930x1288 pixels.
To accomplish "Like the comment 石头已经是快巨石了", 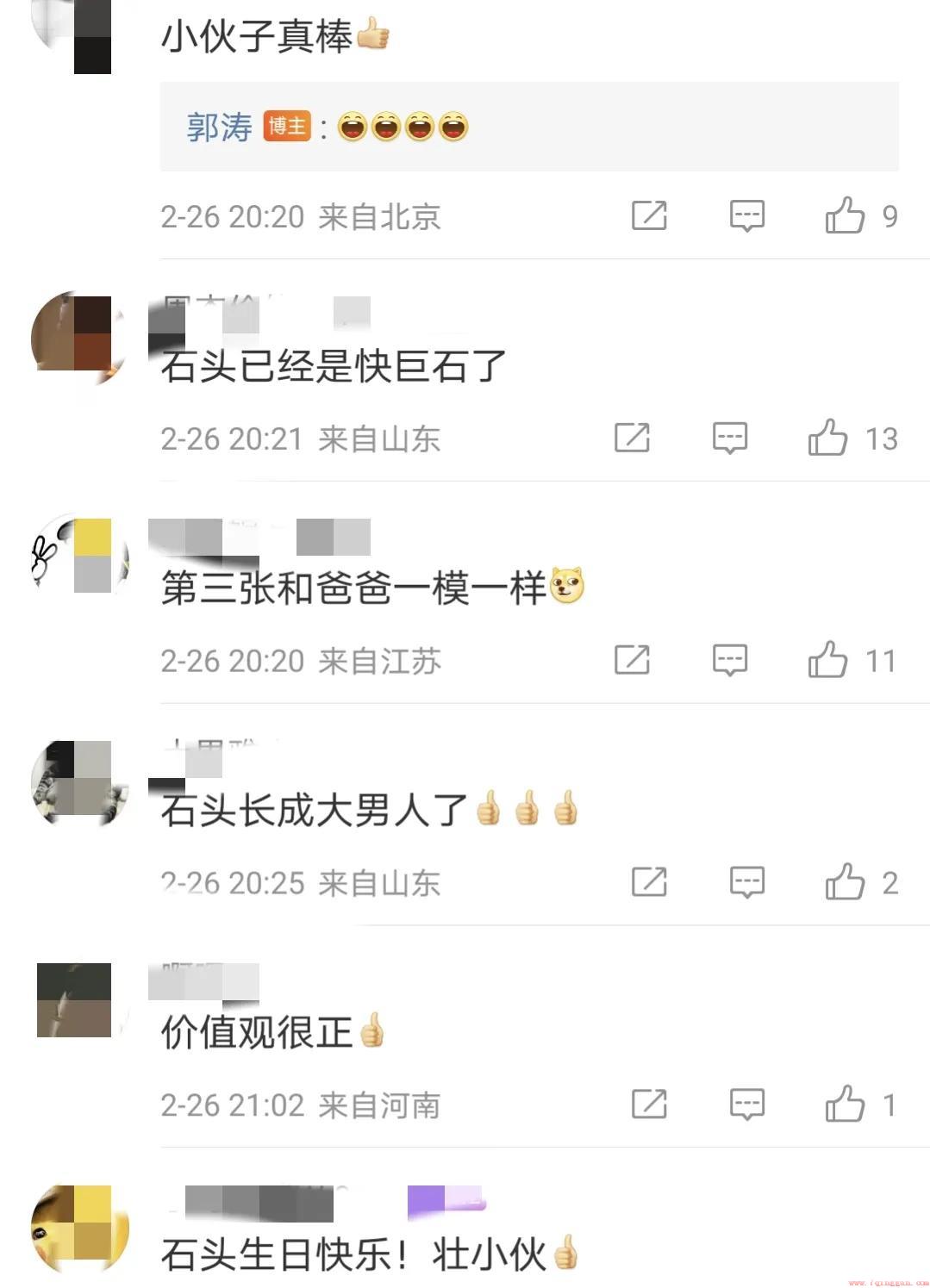I will click(828, 438).
